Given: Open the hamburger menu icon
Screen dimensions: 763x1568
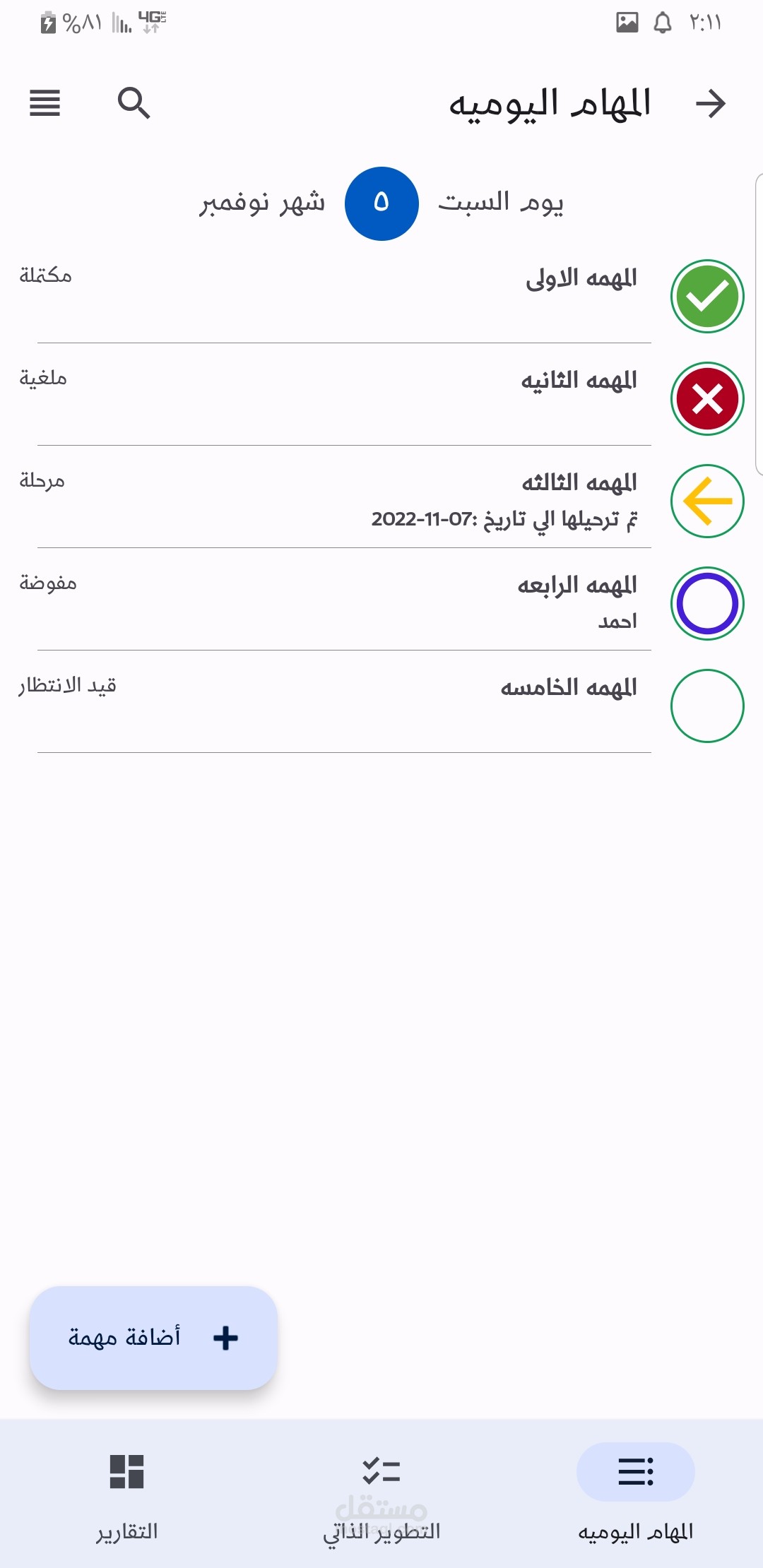Looking at the screenshot, I should [45, 104].
